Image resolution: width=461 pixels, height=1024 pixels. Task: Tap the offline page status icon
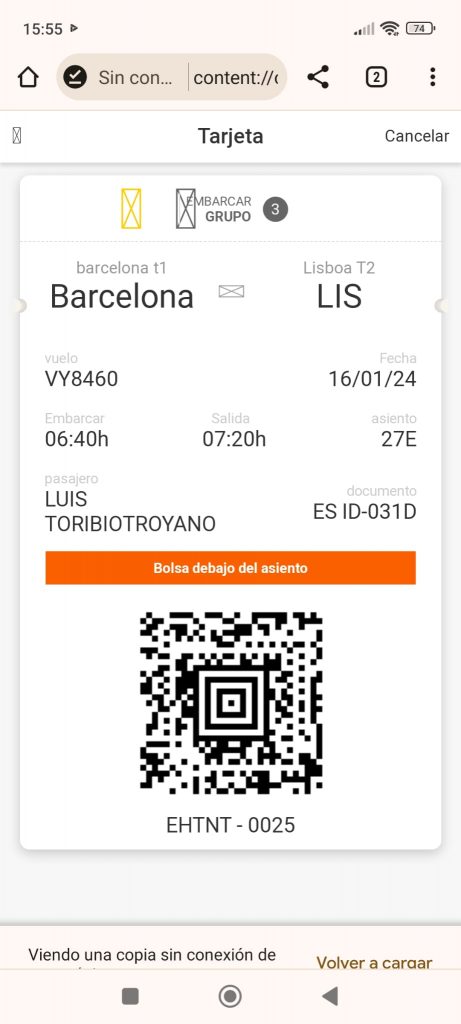click(x=76, y=78)
